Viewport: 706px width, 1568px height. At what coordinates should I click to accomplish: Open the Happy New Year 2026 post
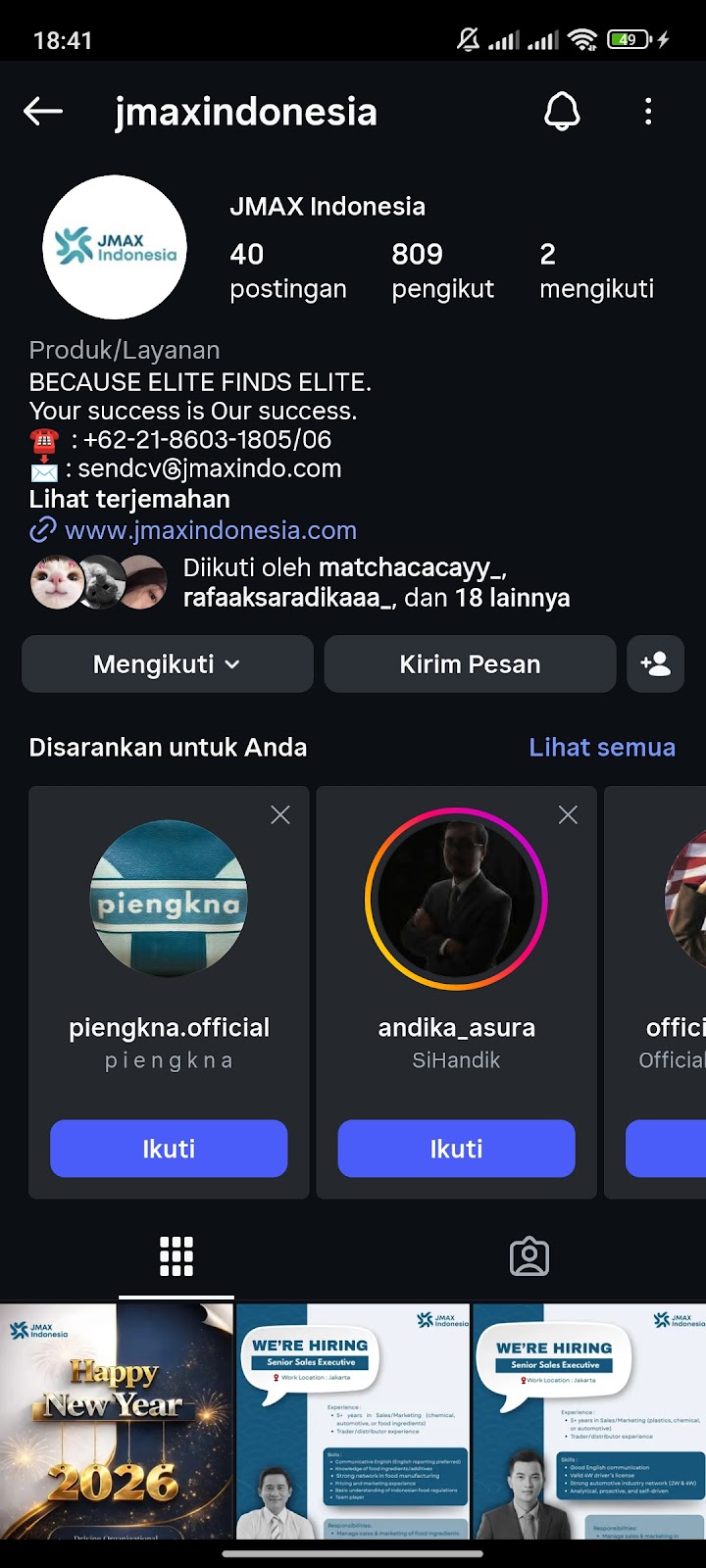coord(117,1421)
